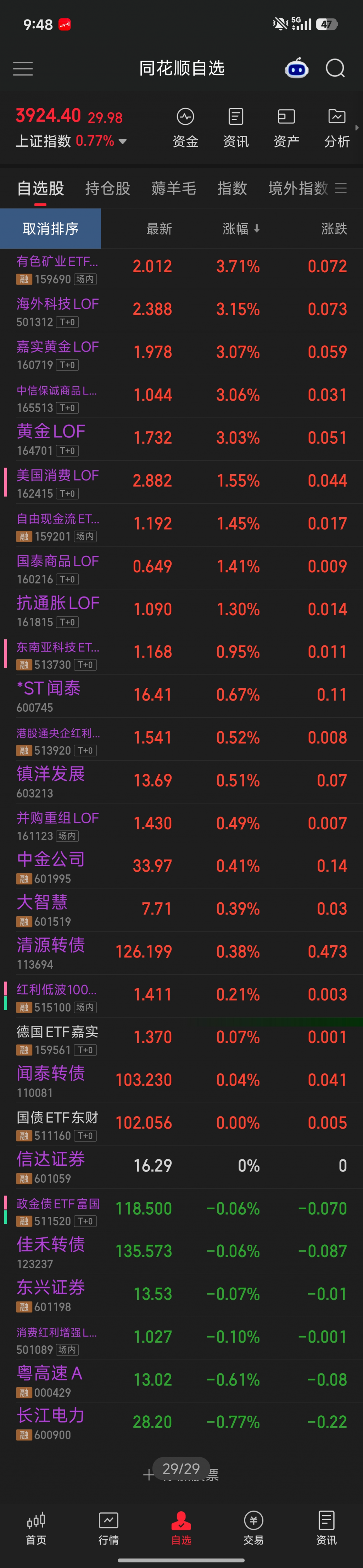Open 资金 shortcut
363x1568 pixels.
pos(185,128)
